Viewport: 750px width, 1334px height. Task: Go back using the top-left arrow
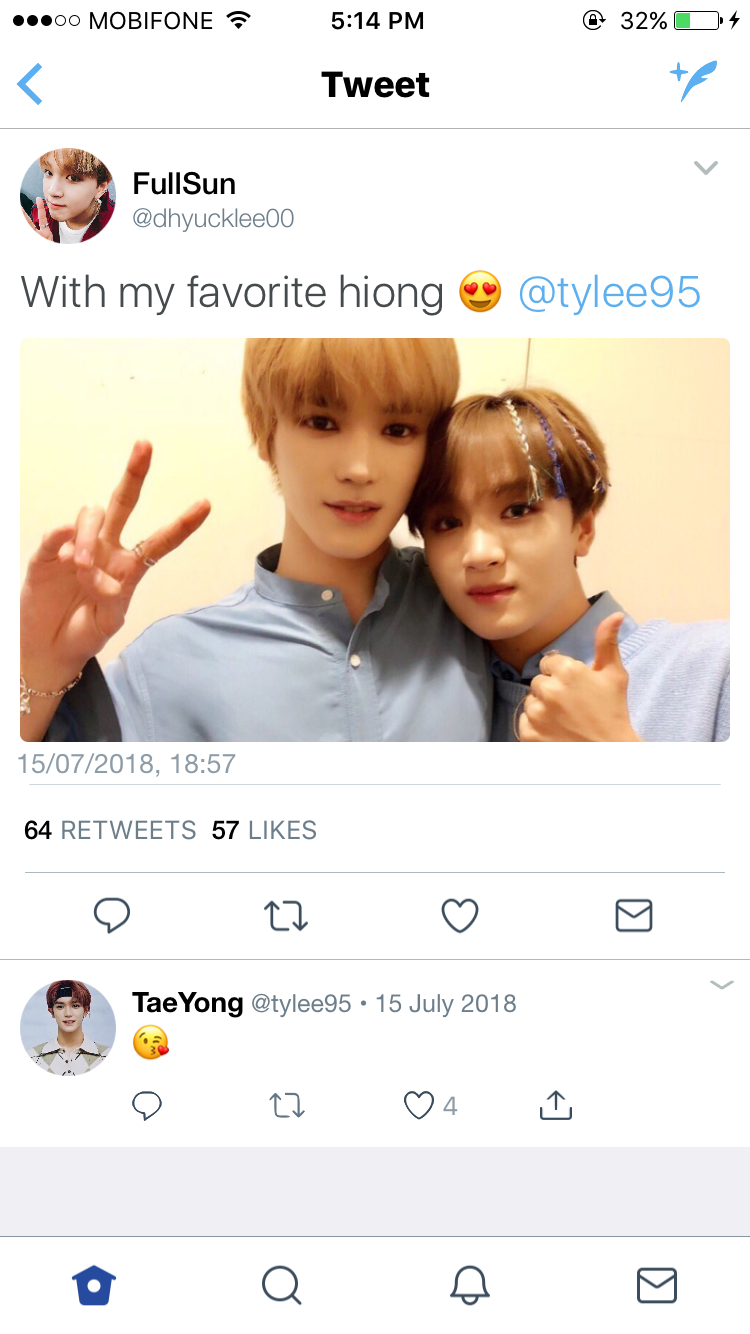coord(30,84)
